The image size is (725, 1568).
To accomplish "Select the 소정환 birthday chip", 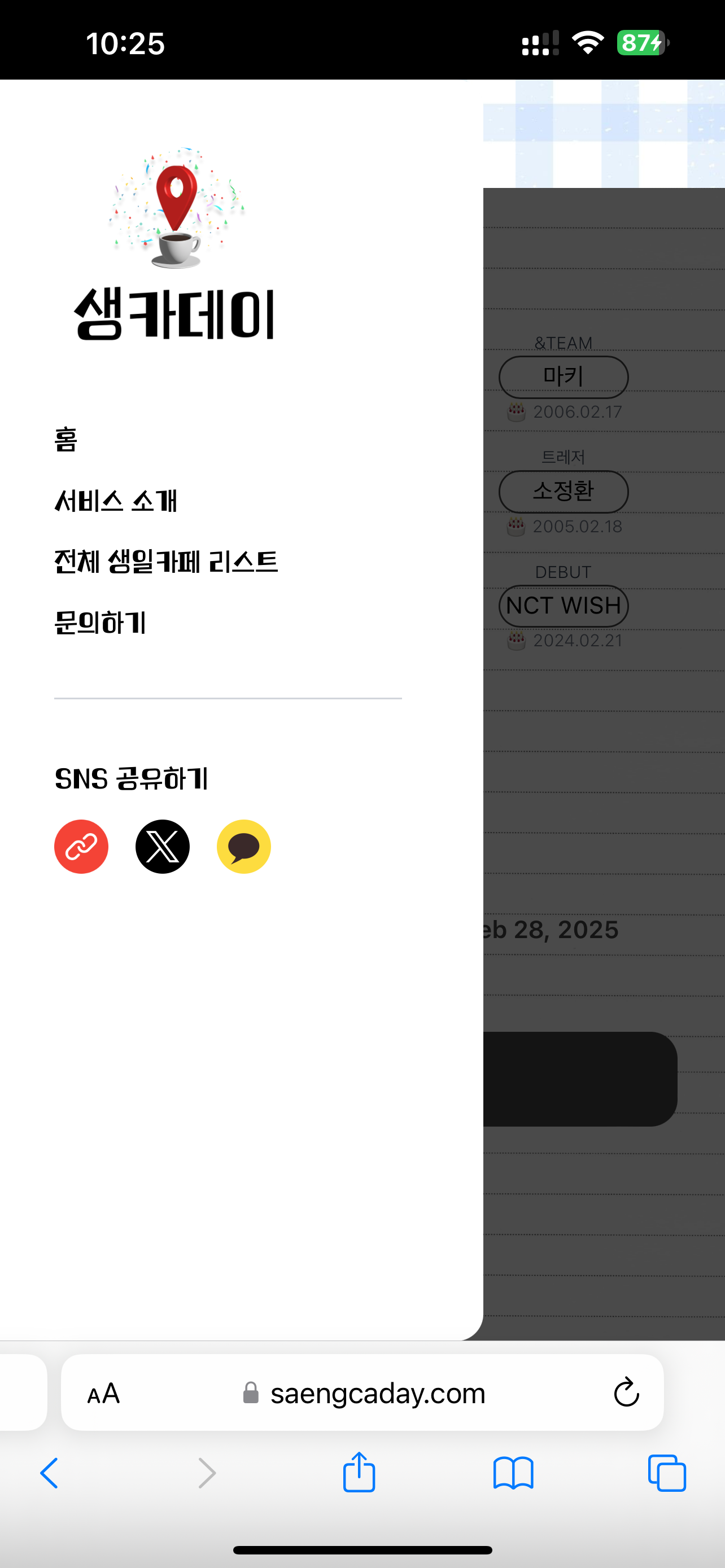I will coord(563,491).
